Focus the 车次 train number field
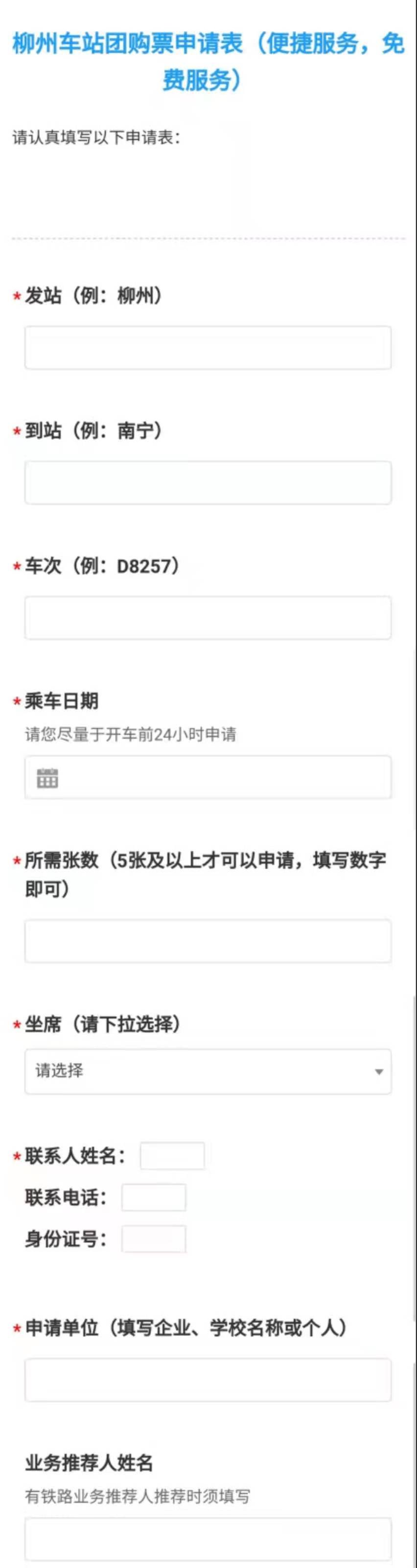The width and height of the screenshot is (417, 1568). pos(208,618)
